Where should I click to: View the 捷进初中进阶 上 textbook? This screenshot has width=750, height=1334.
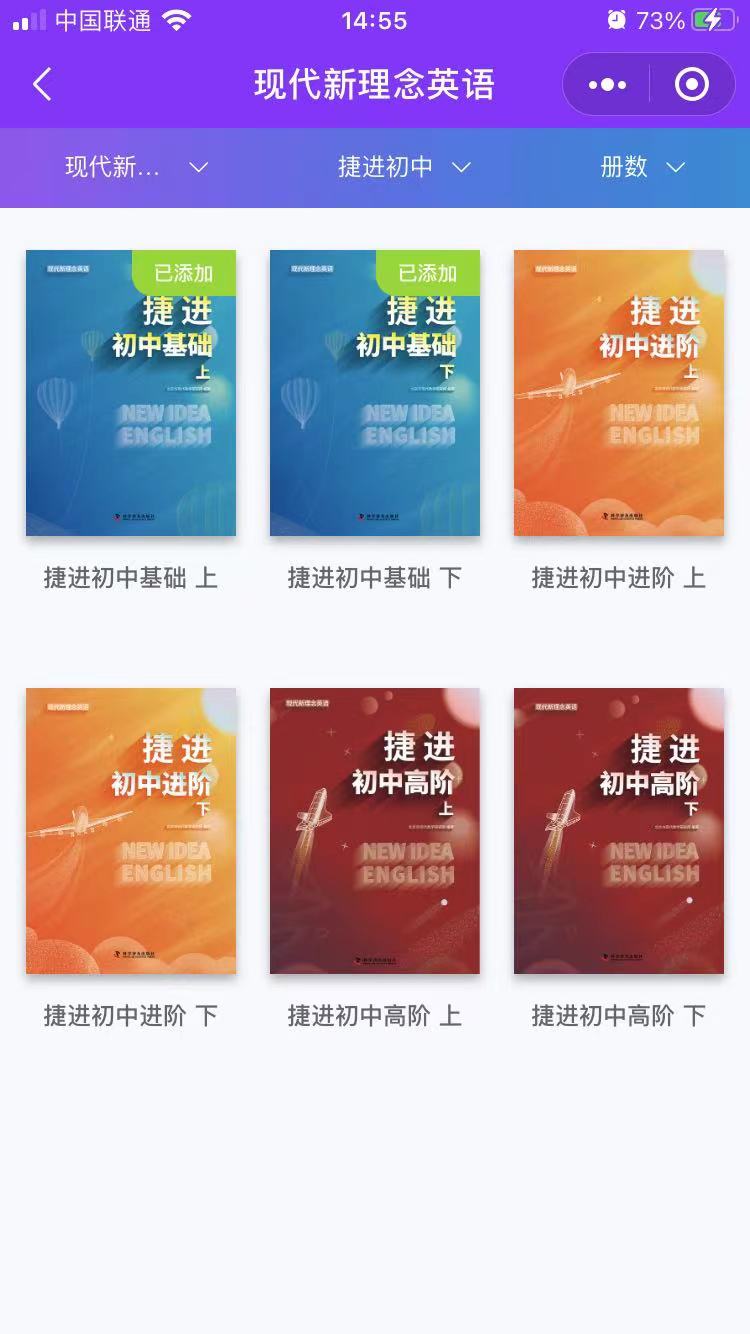point(619,393)
